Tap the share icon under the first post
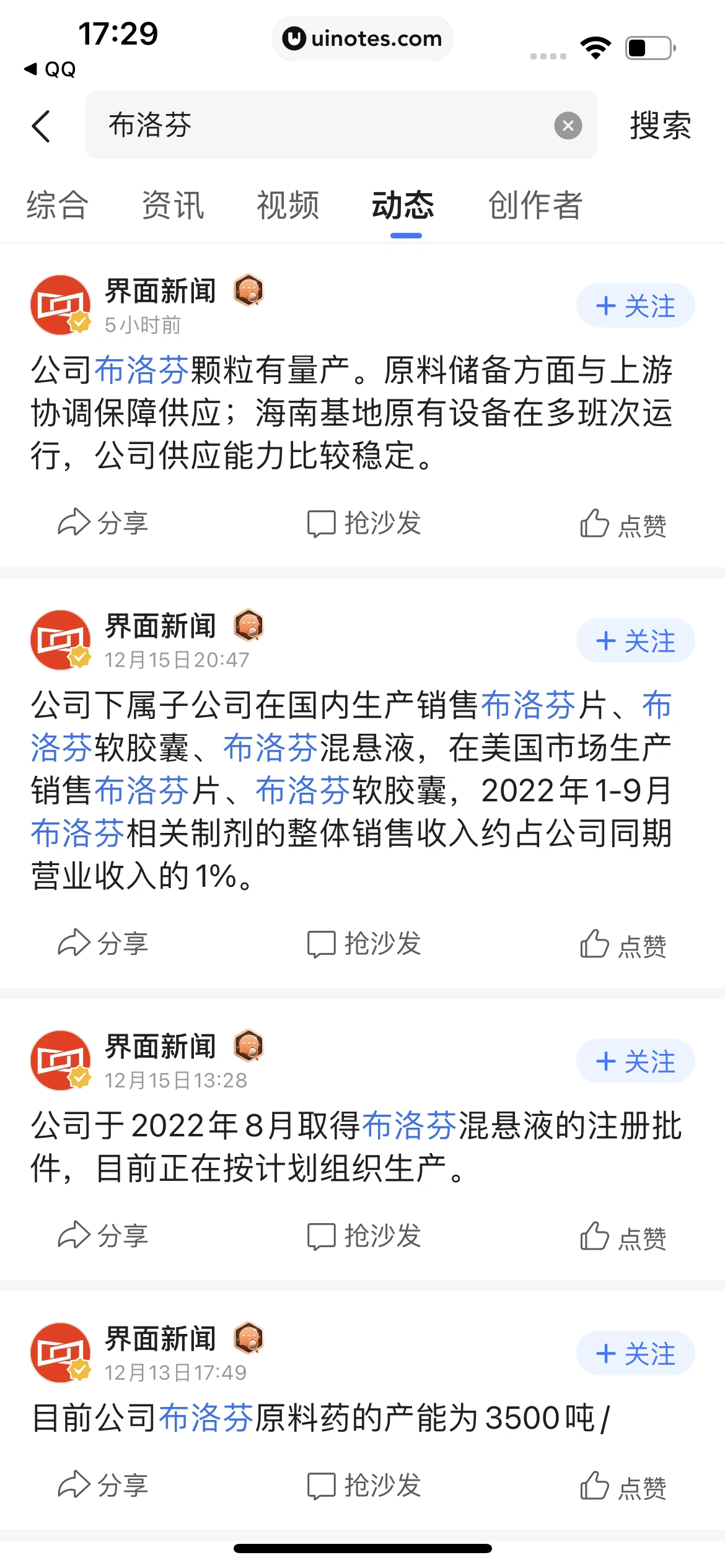725x1568 pixels. [x=74, y=522]
